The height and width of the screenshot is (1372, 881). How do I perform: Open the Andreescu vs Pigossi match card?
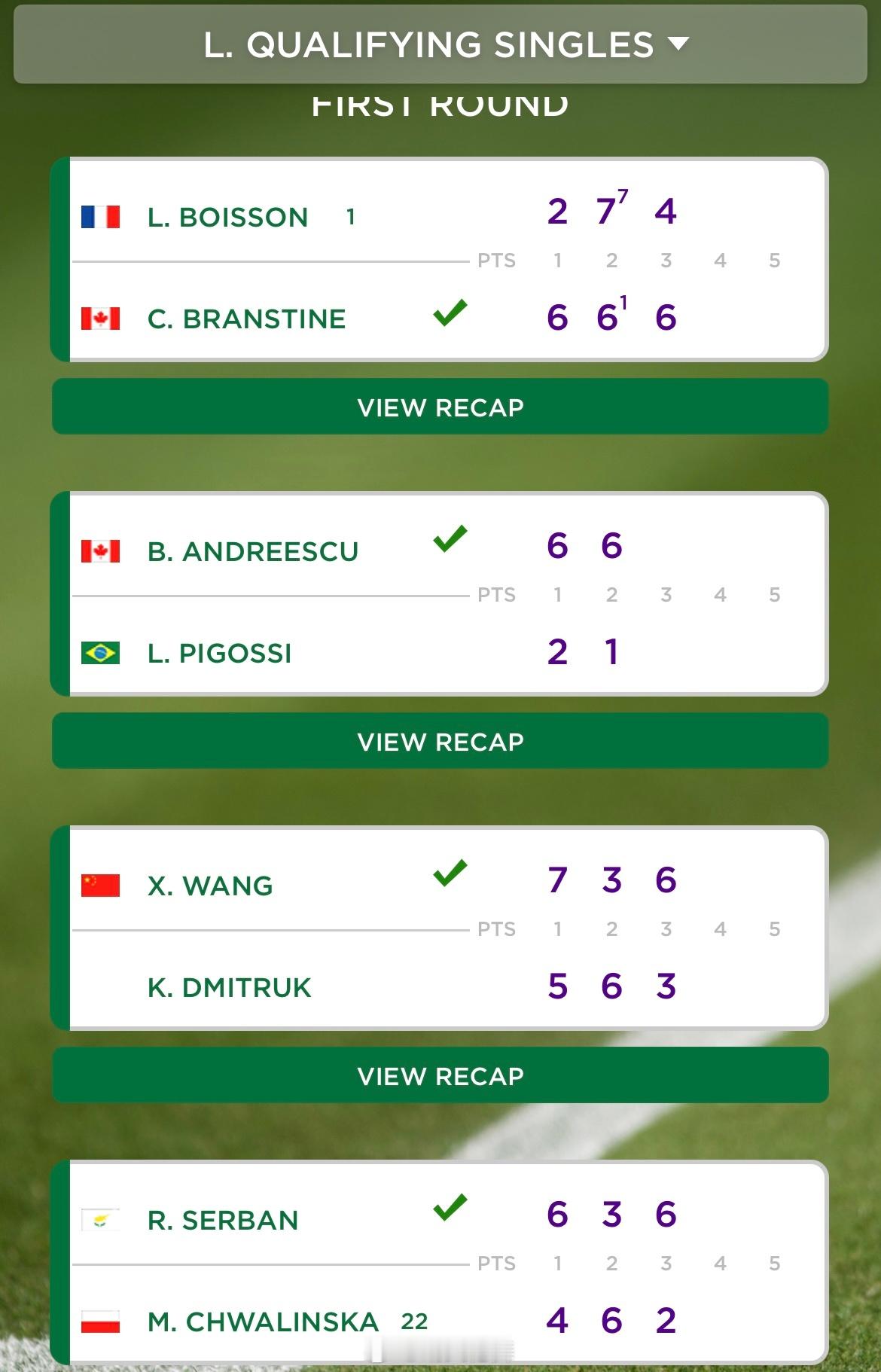pyautogui.click(x=440, y=594)
